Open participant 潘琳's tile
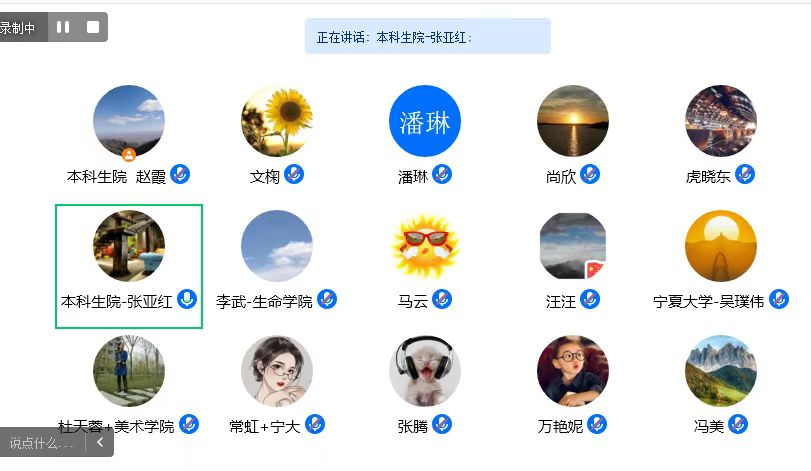 click(x=425, y=121)
